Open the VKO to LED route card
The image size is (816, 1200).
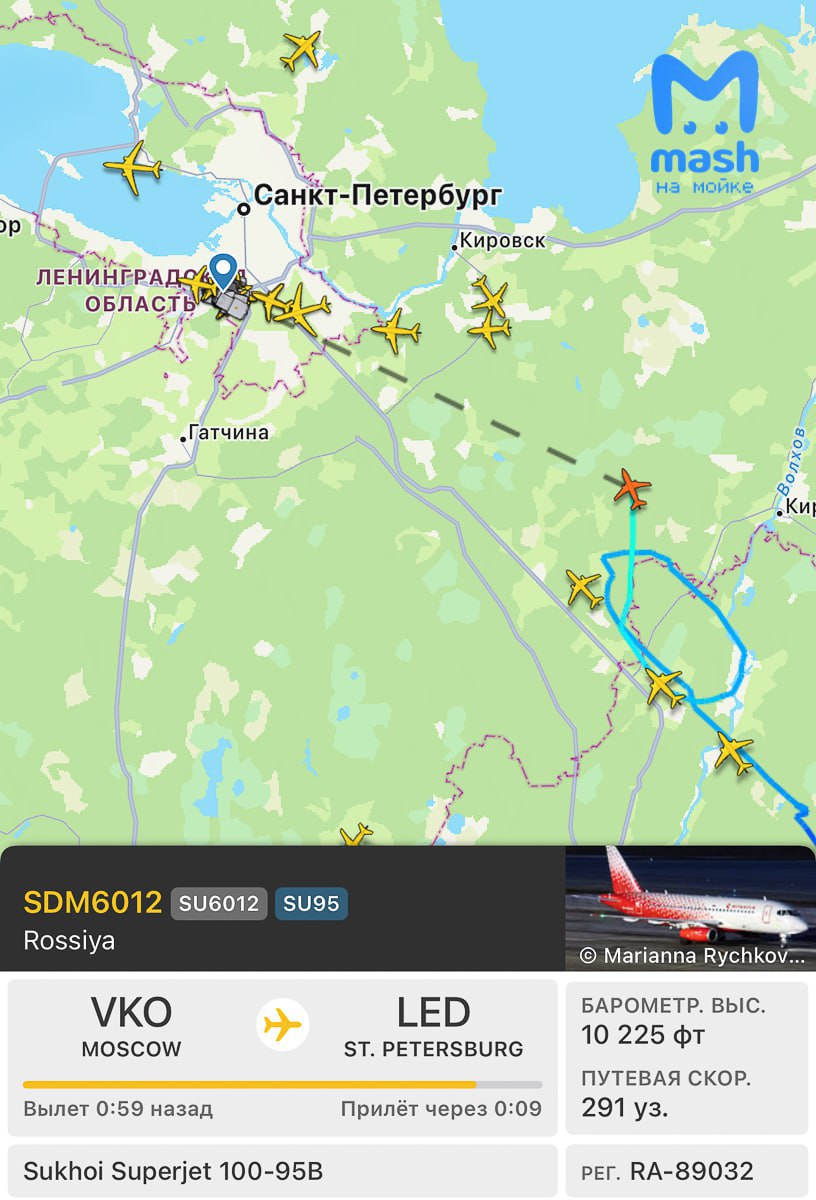point(282,1057)
